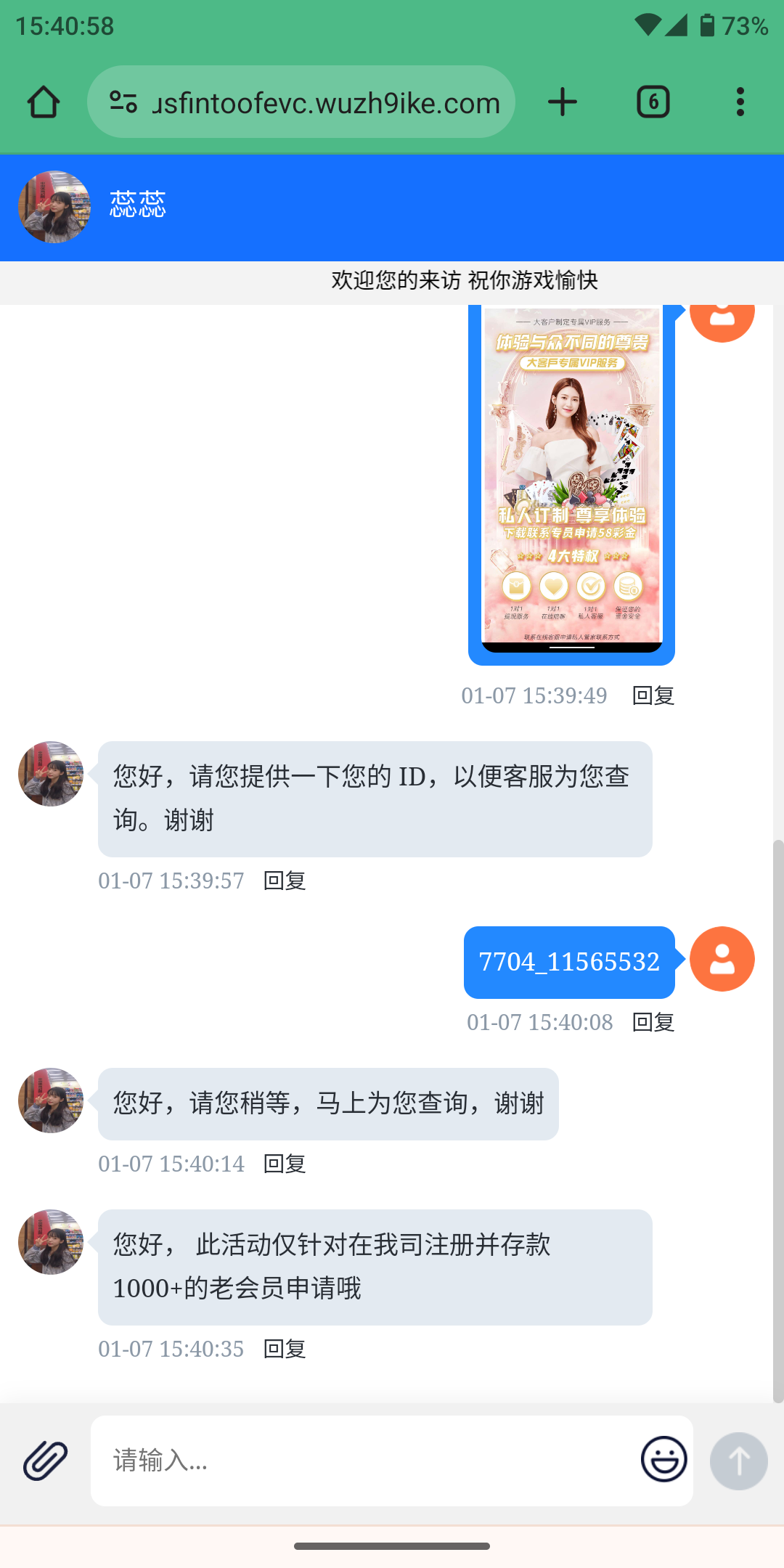Reply to the message sent at 15:40:14
Viewport: 784px width, 1568px height.
(284, 1164)
